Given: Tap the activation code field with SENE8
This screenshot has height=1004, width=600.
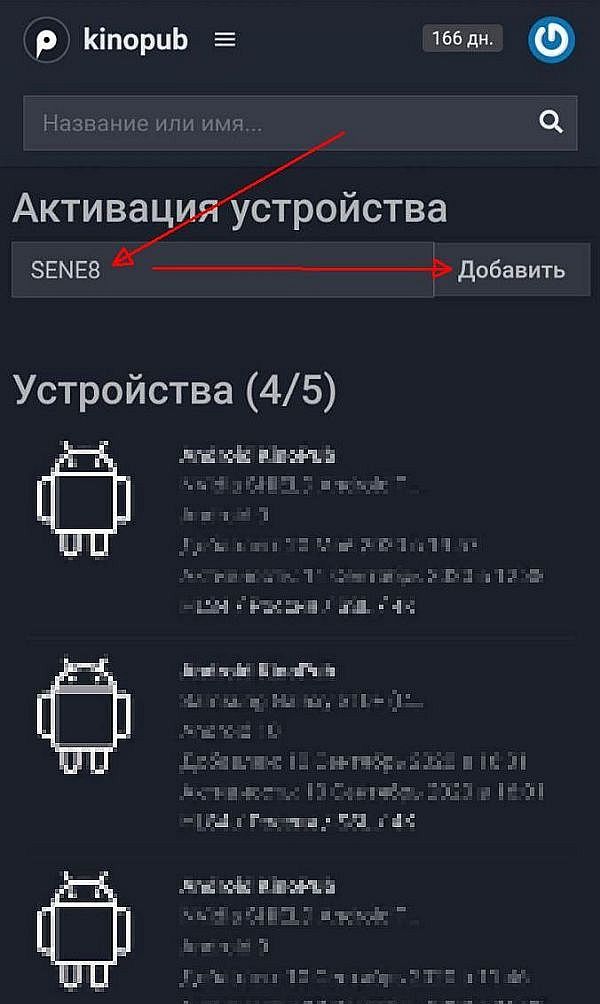Looking at the screenshot, I should tap(222, 270).
